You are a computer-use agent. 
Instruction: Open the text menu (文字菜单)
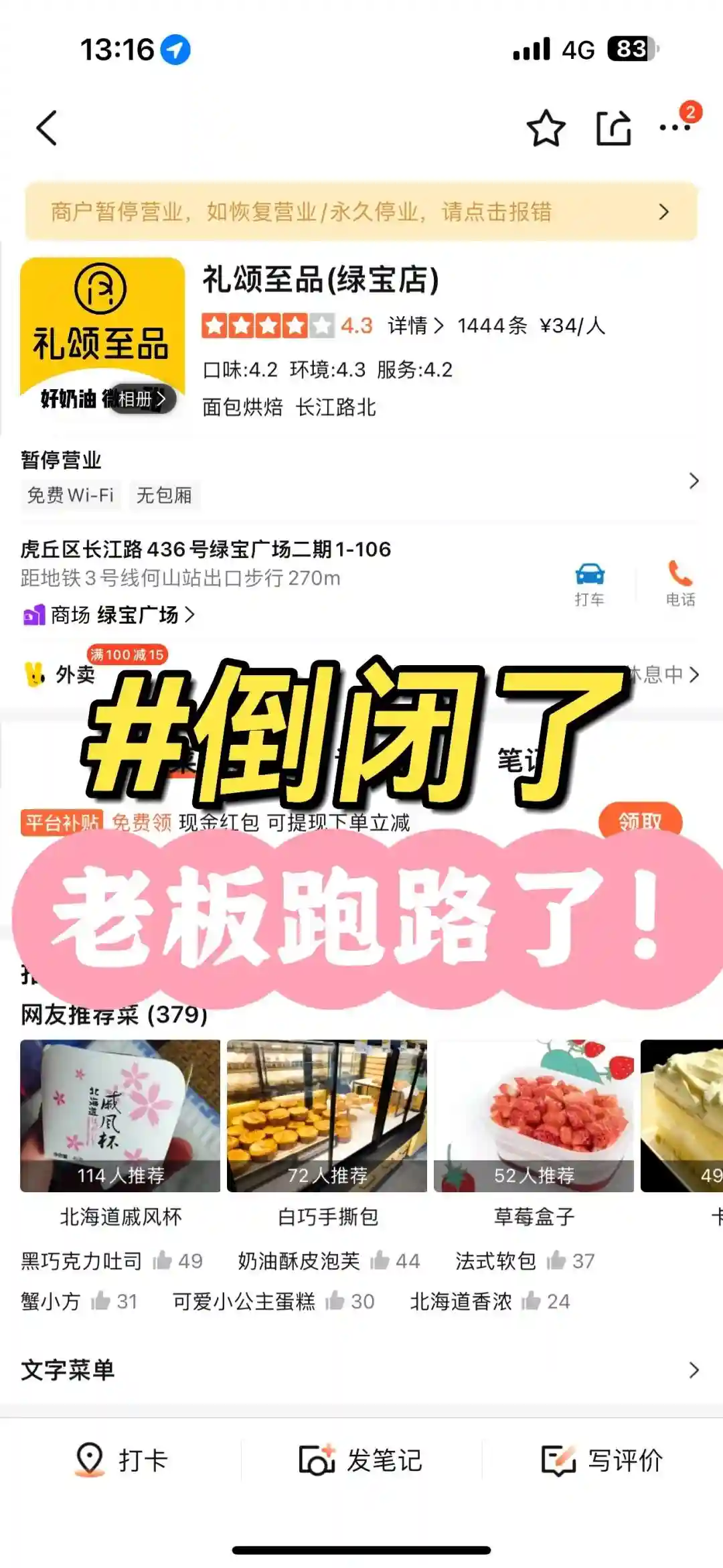pyautogui.click(x=361, y=1370)
